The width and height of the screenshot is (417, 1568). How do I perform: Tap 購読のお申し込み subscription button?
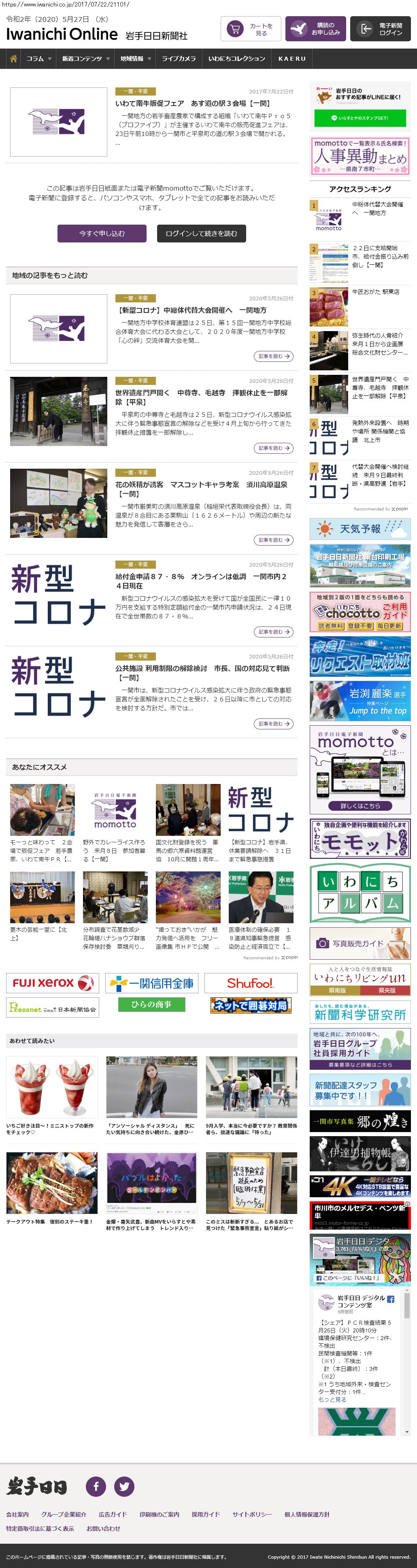click(315, 29)
